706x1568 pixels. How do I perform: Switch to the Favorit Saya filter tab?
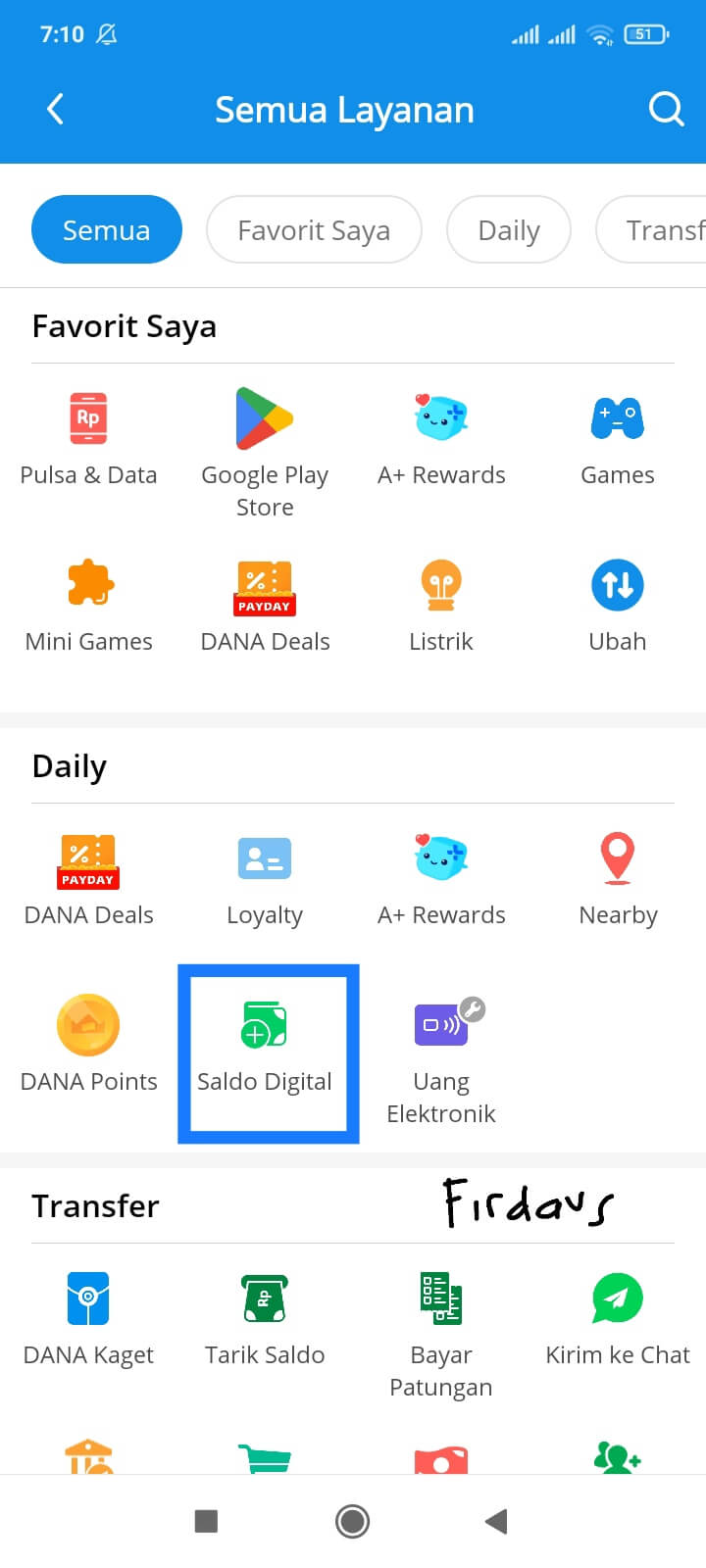click(x=314, y=229)
